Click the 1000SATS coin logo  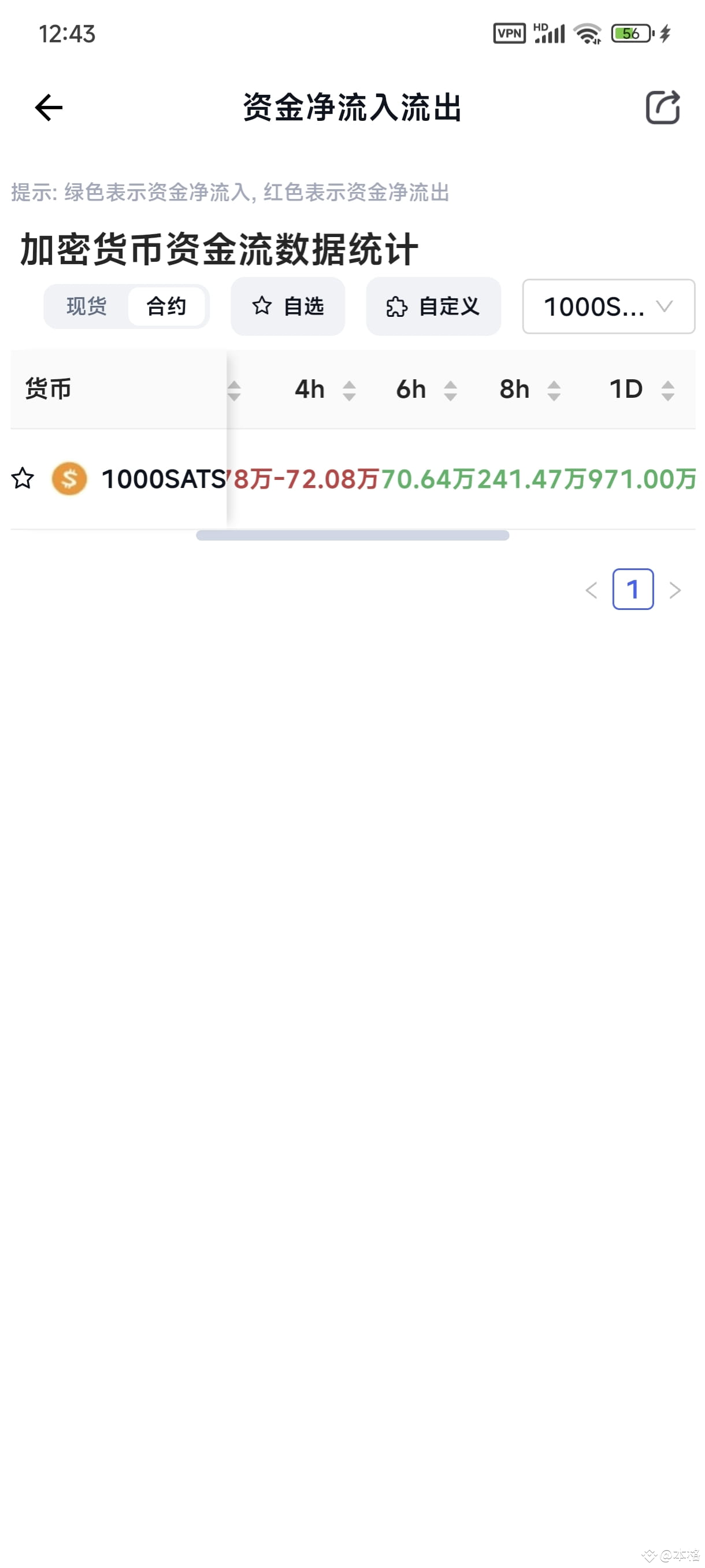[69, 480]
